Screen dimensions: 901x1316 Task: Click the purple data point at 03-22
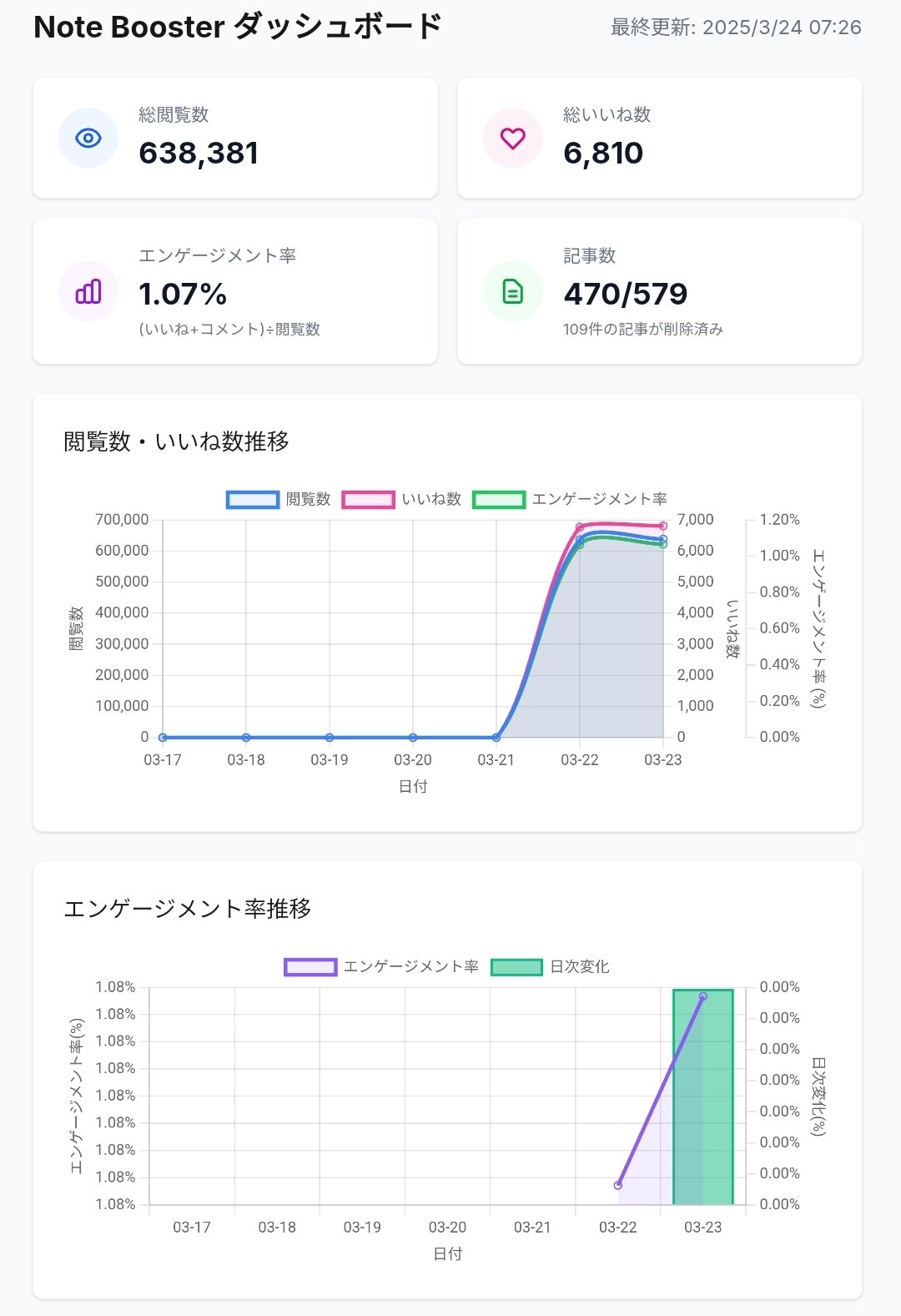click(618, 1184)
